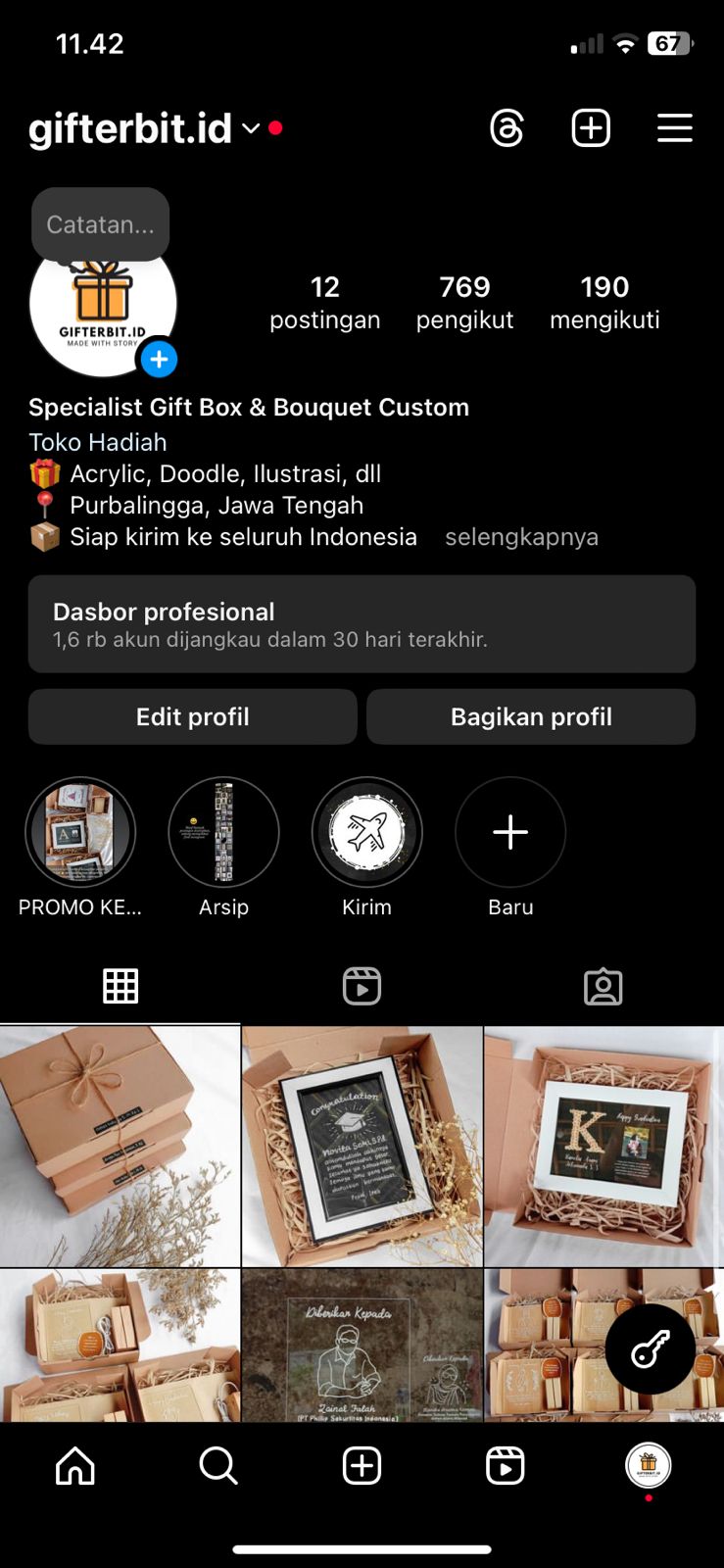Tap Edit profil button

pos(193,716)
